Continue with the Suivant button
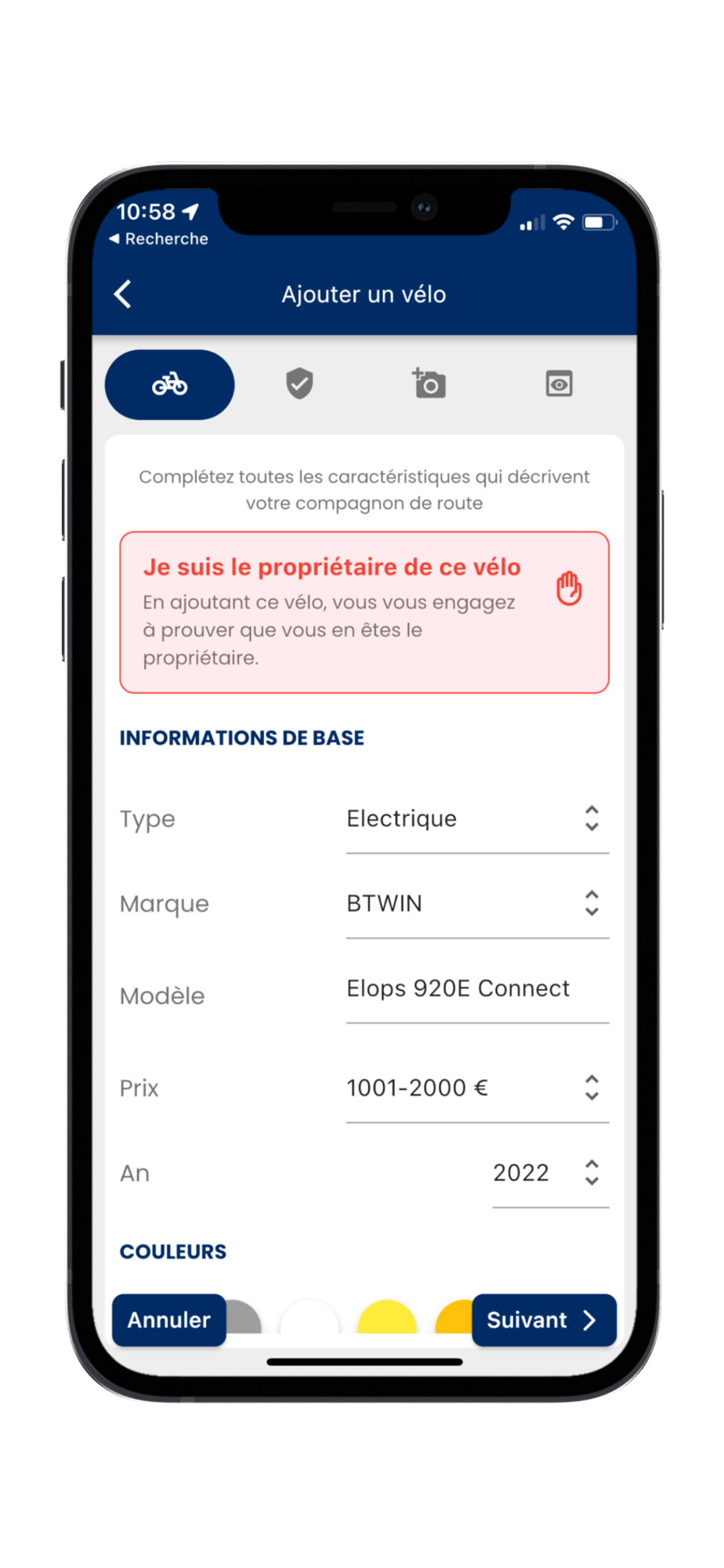This screenshot has height=1568, width=724. point(544,1320)
